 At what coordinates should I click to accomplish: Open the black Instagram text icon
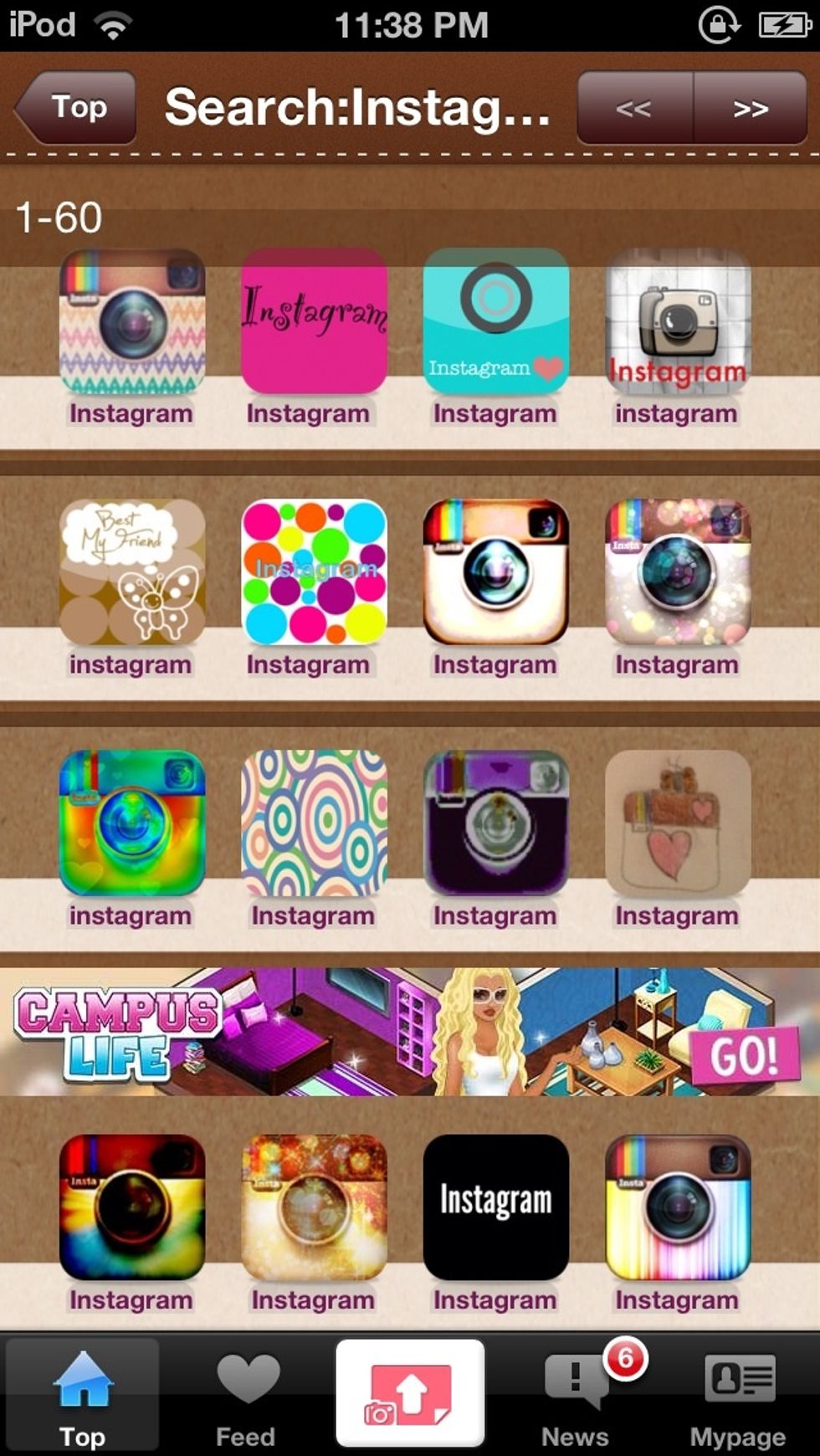[x=495, y=1206]
